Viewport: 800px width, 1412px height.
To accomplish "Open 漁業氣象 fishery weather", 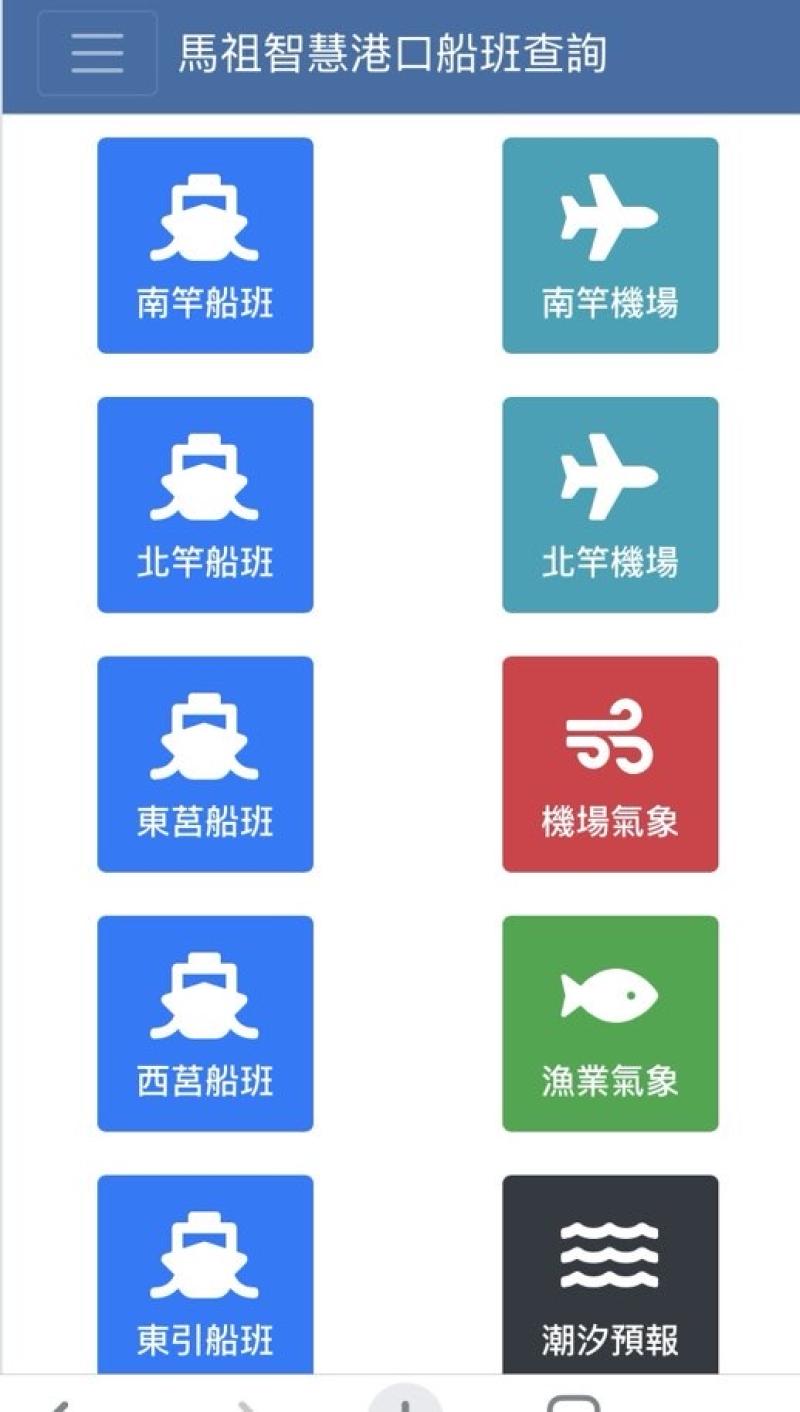I will point(610,1024).
